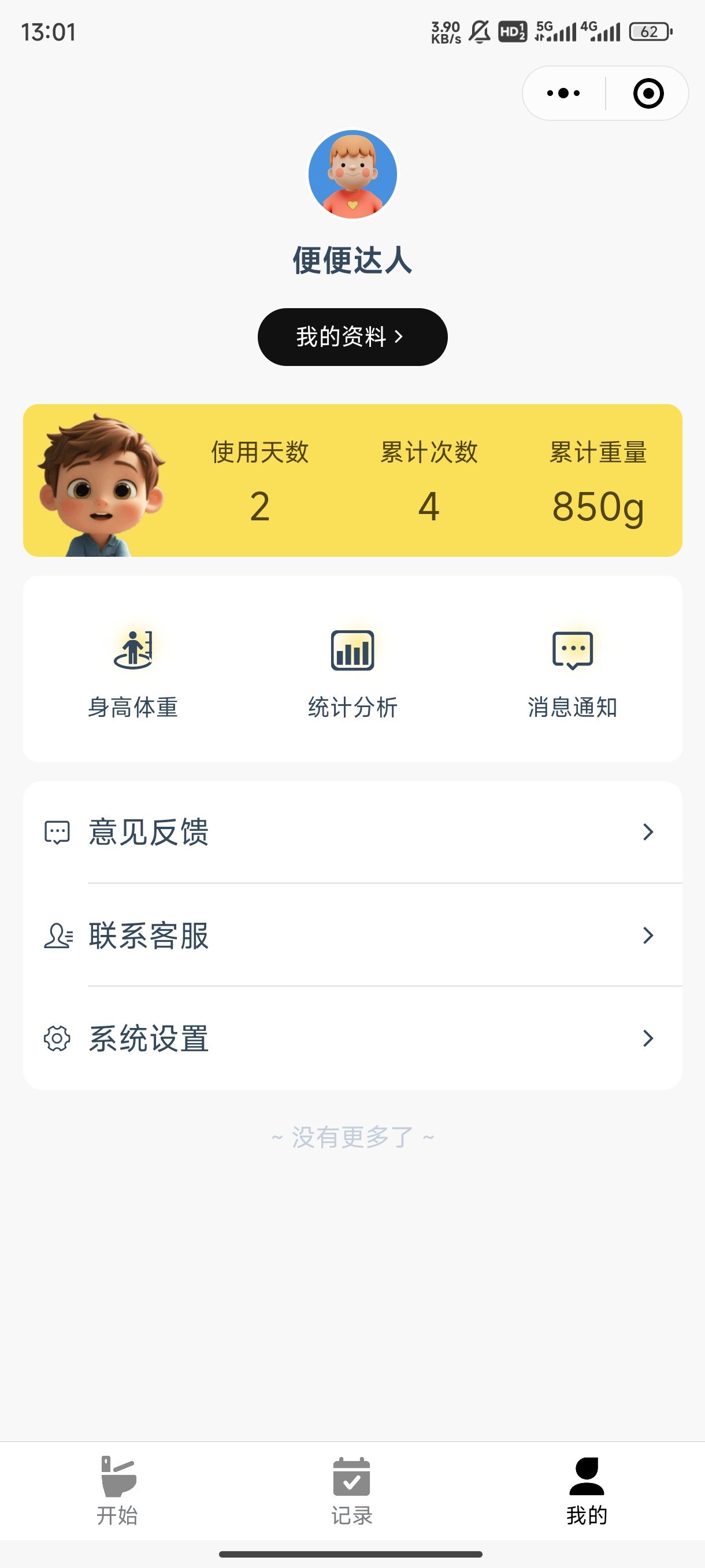Open 我的资料 profile page
Image resolution: width=705 pixels, height=1568 pixels.
tap(352, 336)
